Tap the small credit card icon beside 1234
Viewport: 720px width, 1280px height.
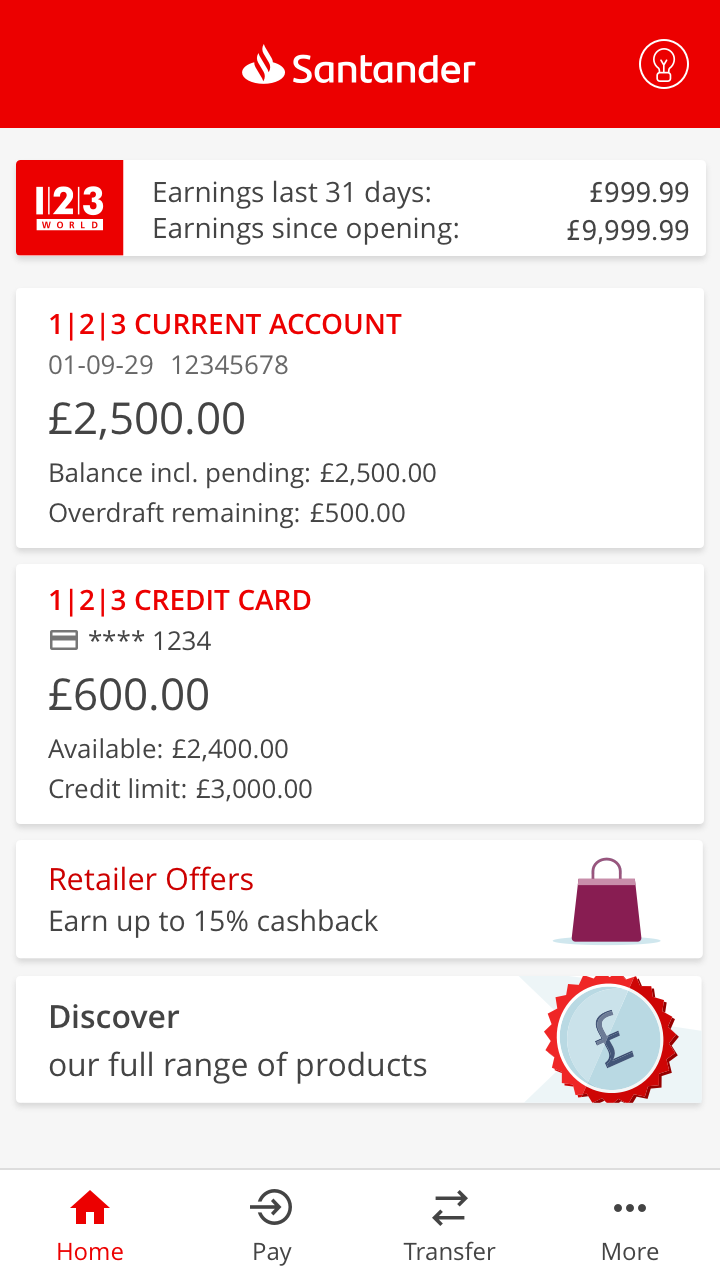coord(63,639)
